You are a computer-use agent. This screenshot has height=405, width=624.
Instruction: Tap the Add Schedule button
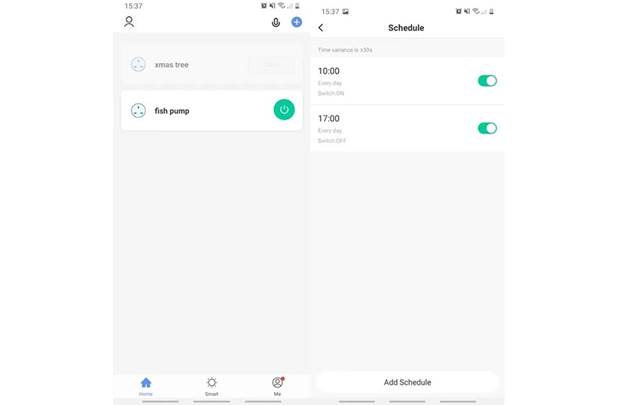(x=407, y=382)
